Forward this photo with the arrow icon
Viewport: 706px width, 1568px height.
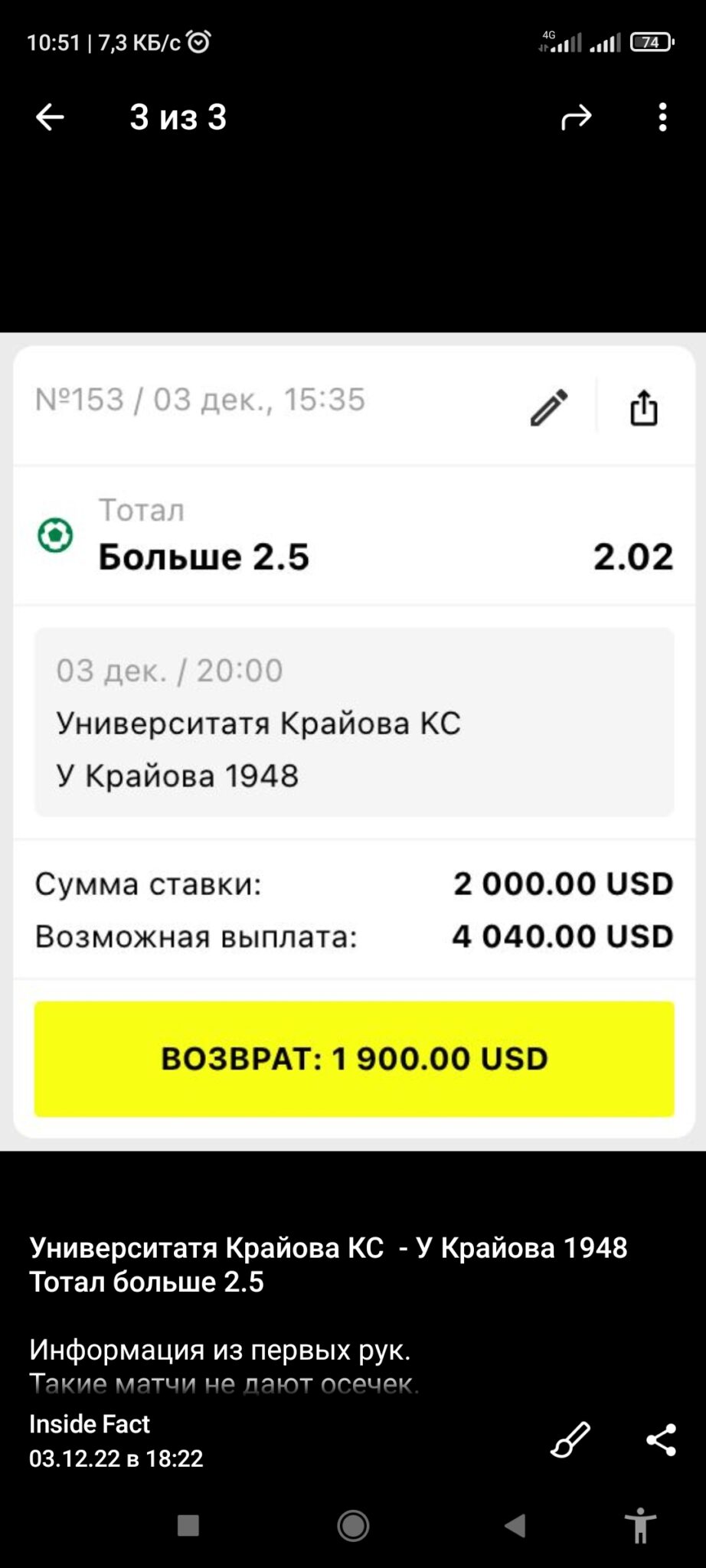click(x=576, y=117)
